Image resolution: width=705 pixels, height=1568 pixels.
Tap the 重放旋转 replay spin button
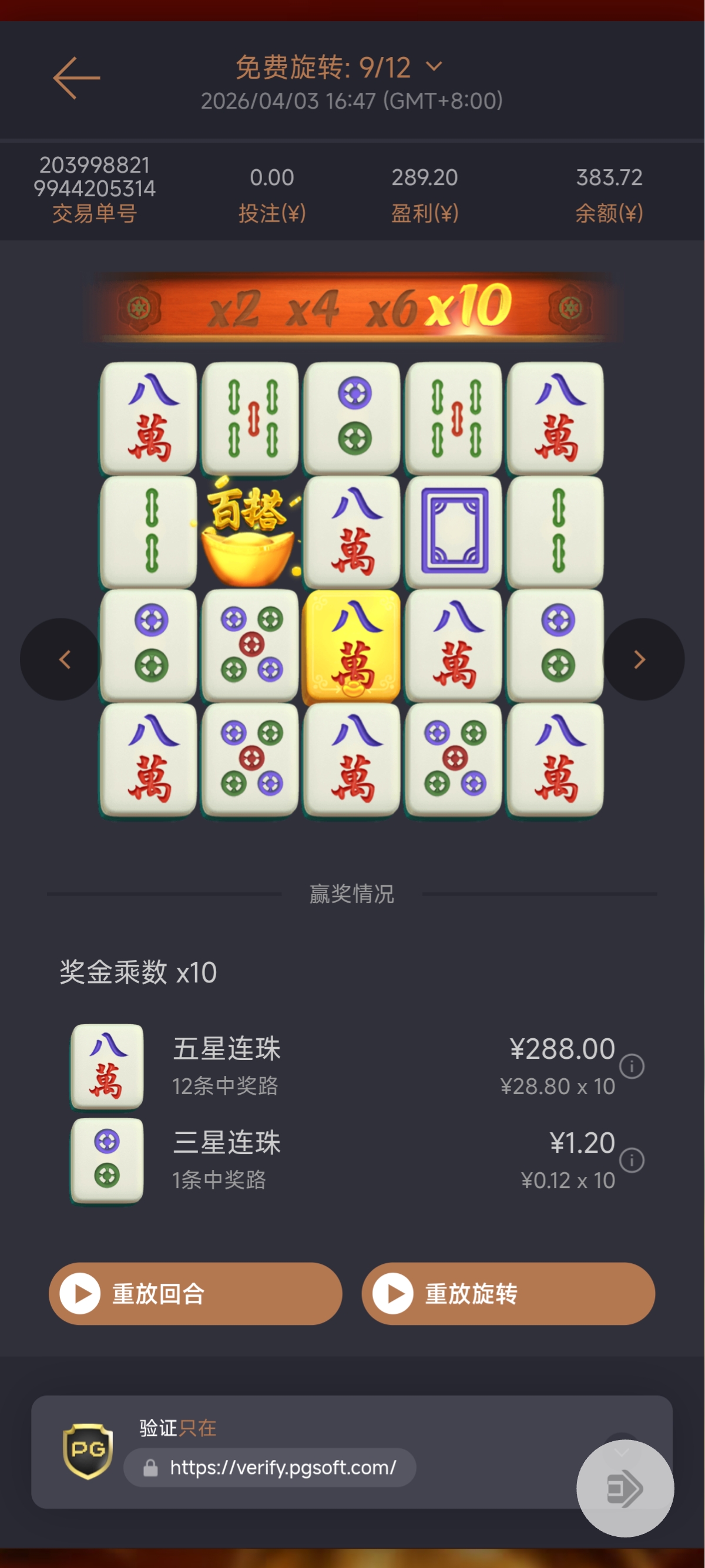coord(508,1294)
